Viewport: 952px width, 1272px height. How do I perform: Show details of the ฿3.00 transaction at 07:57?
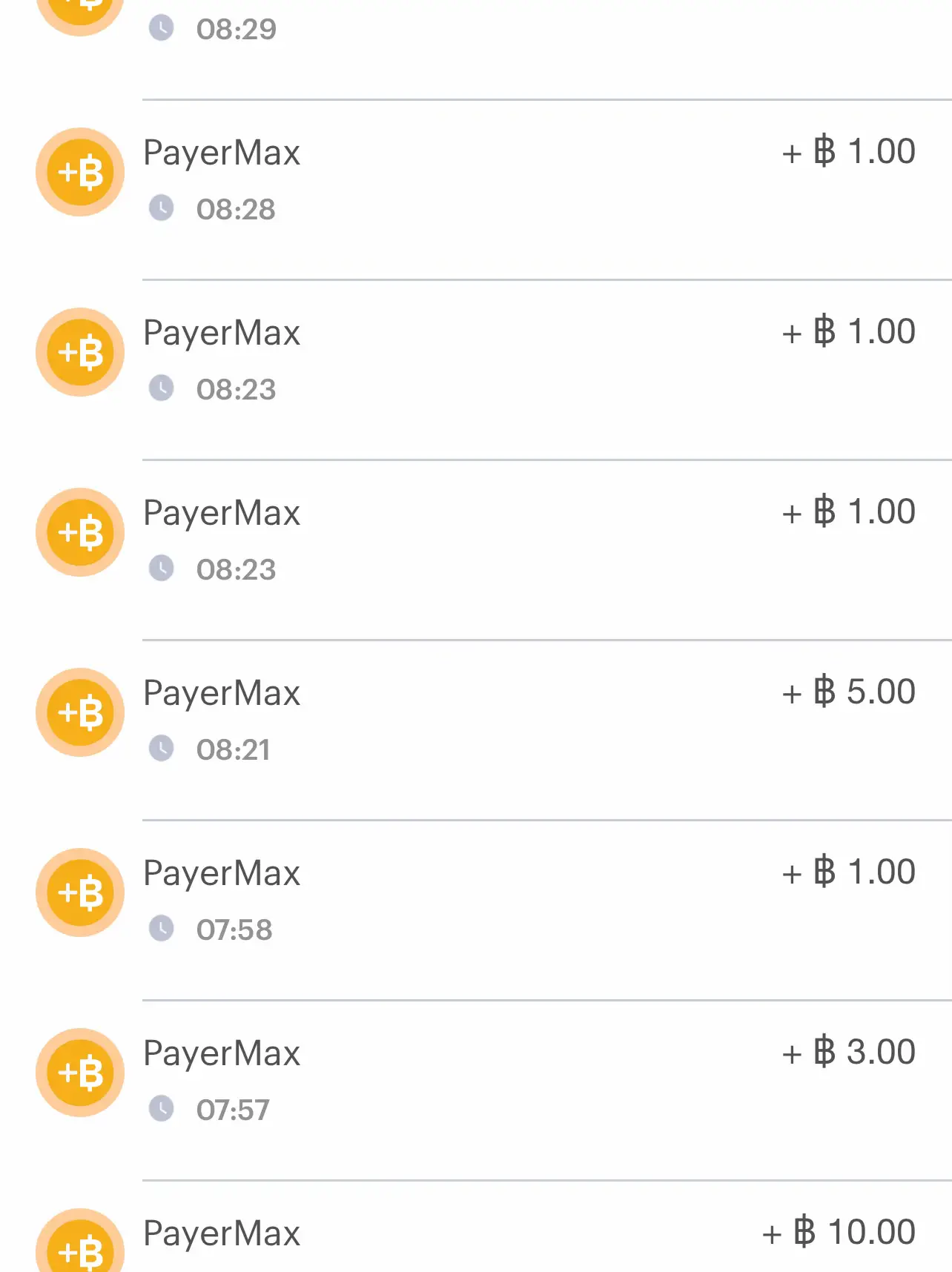click(x=475, y=1080)
